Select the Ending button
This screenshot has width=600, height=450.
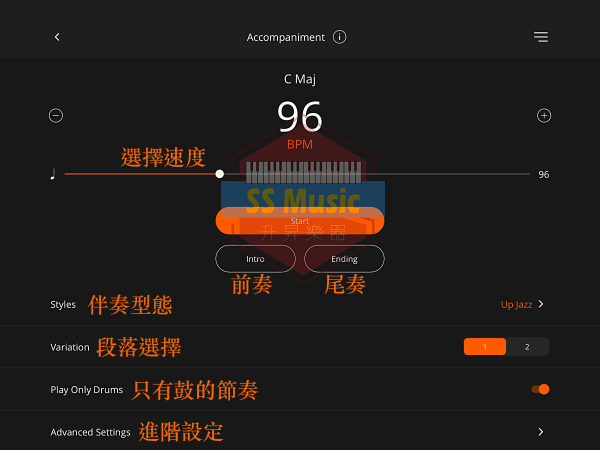pyautogui.click(x=344, y=259)
